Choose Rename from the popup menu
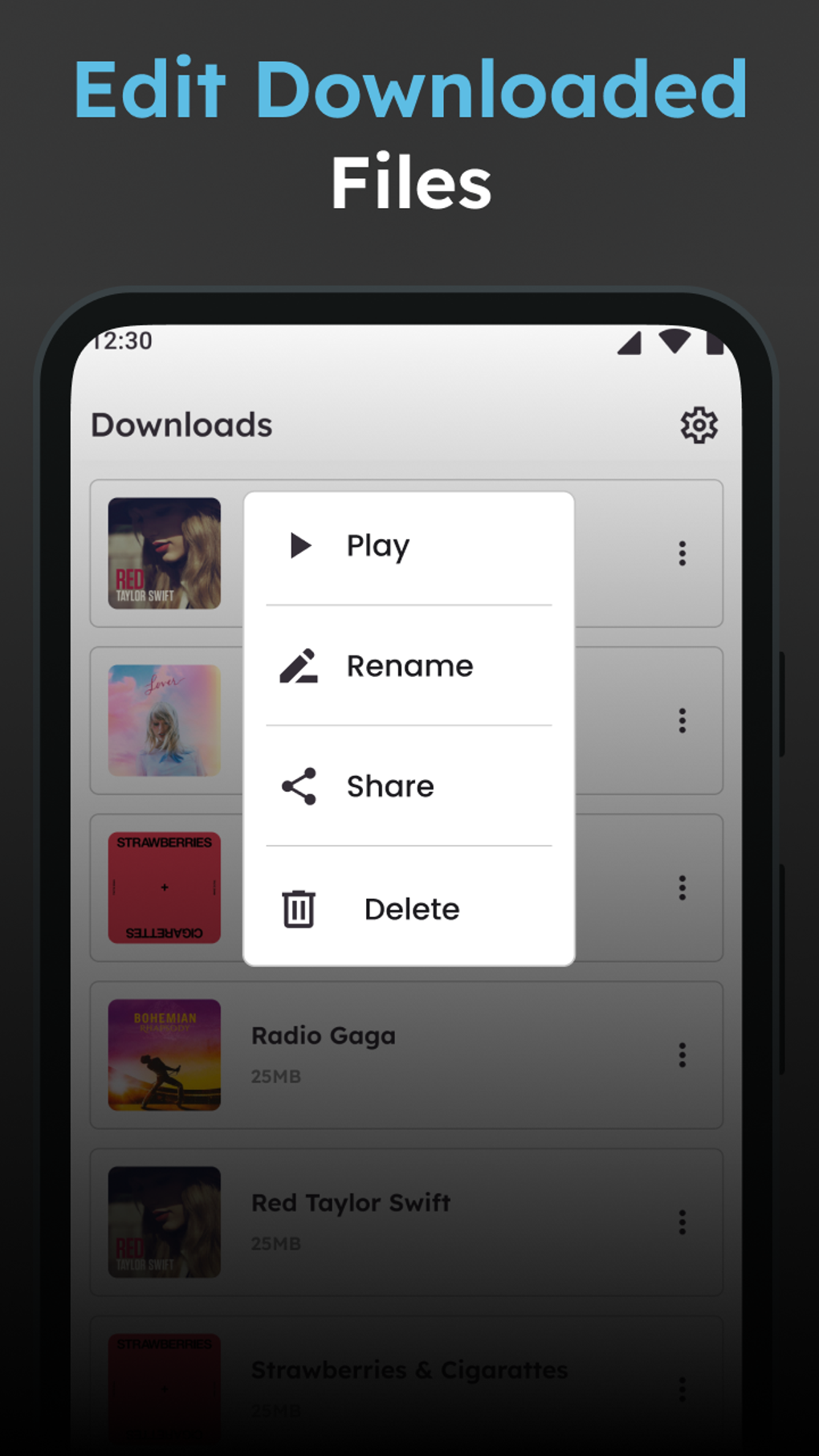 409,666
